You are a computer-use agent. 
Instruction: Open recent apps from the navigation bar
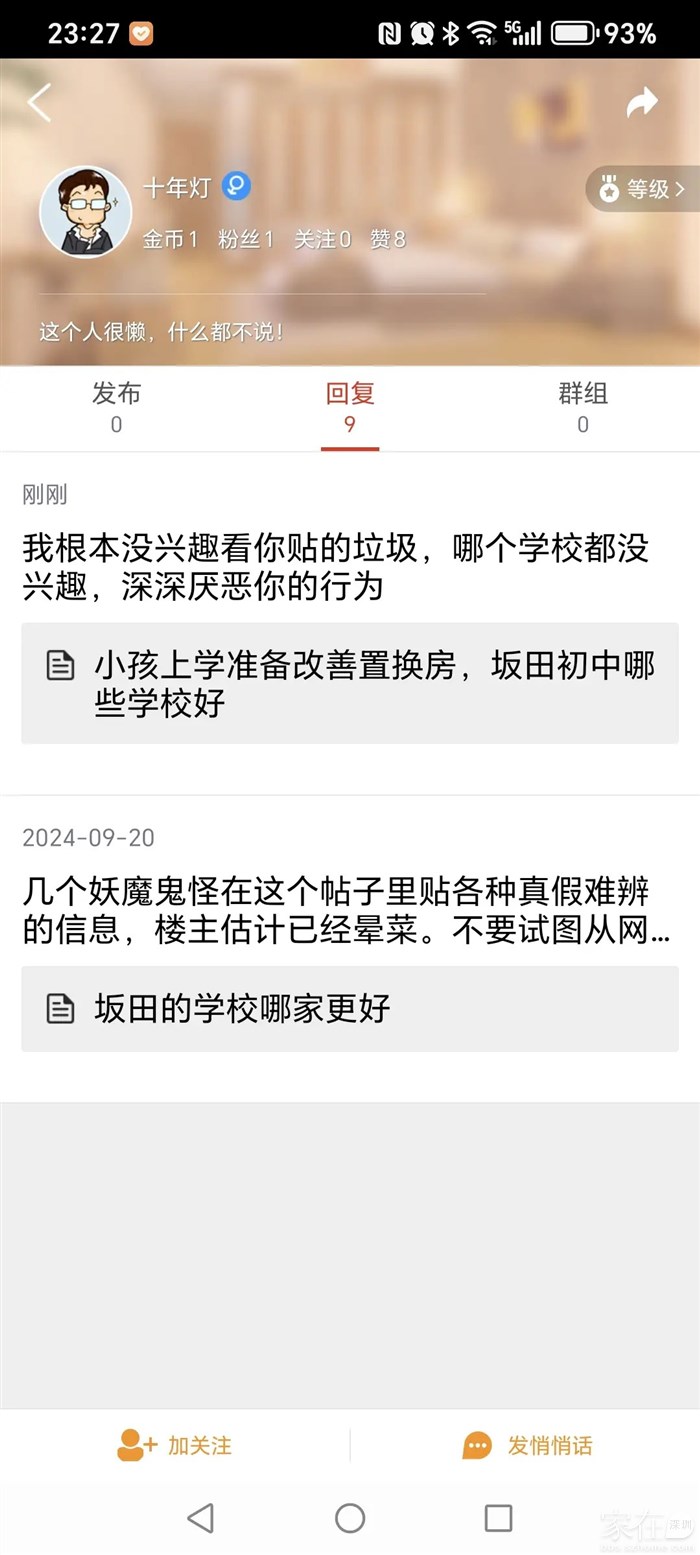pos(498,1518)
